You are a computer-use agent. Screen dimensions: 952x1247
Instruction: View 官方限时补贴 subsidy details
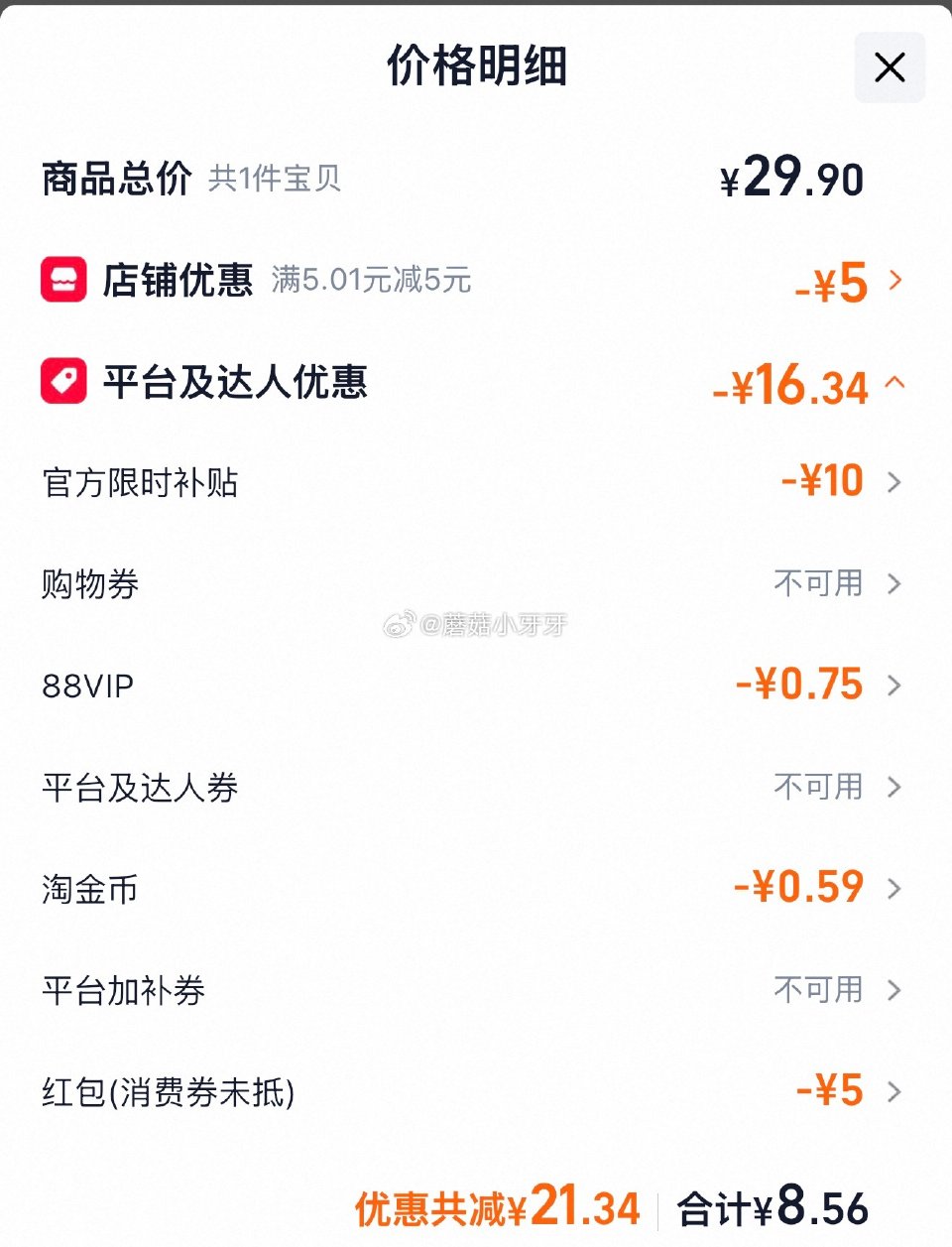[892, 483]
